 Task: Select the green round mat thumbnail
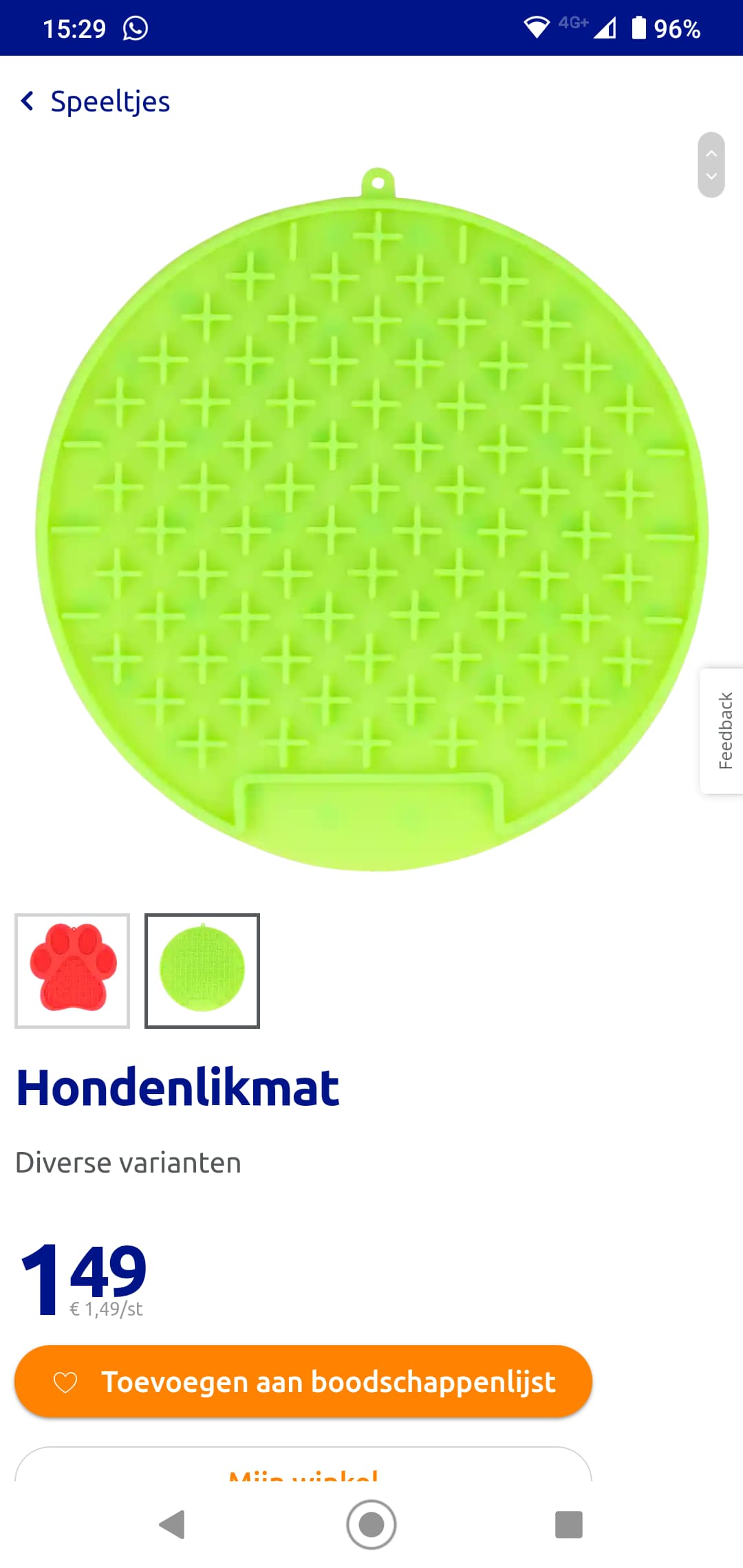click(x=202, y=971)
